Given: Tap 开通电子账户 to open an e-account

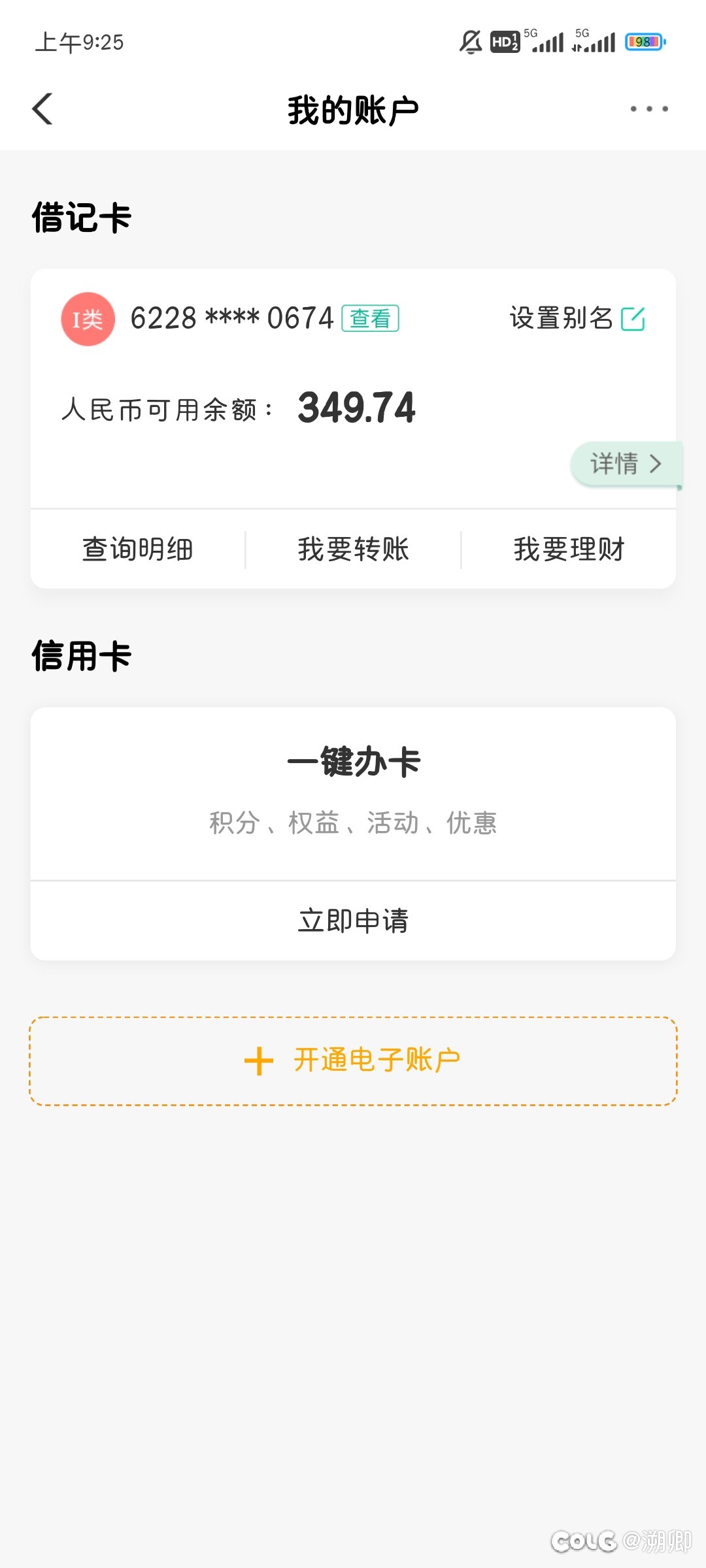Looking at the screenshot, I should coord(353,1060).
